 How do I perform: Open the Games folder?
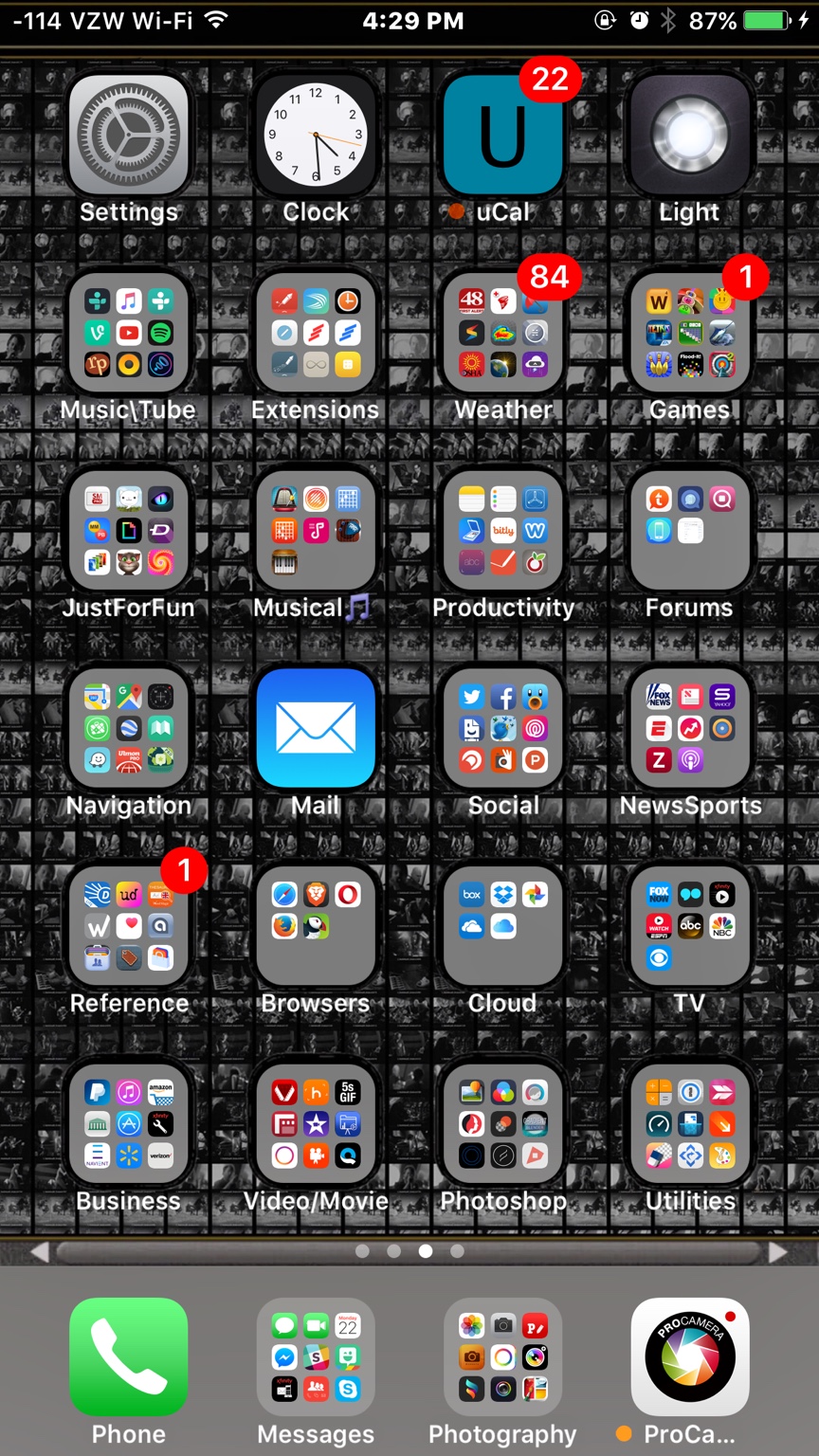[689, 333]
